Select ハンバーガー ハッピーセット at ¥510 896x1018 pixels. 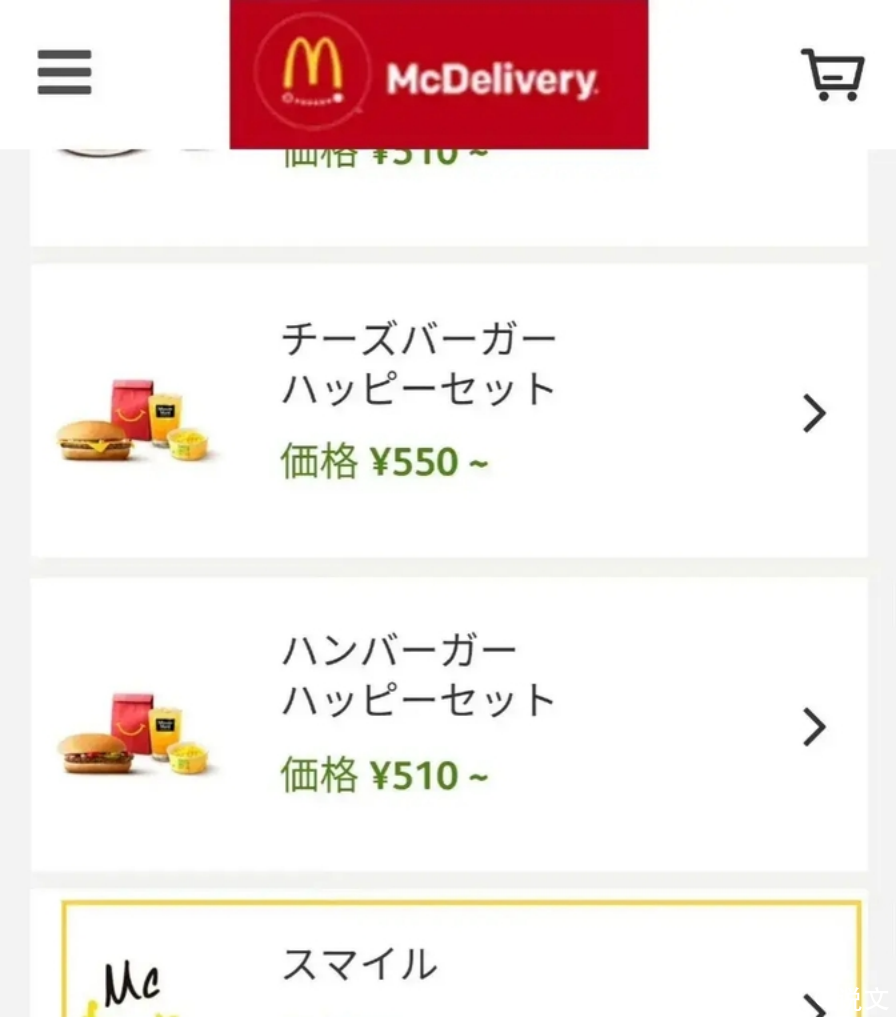(x=448, y=724)
